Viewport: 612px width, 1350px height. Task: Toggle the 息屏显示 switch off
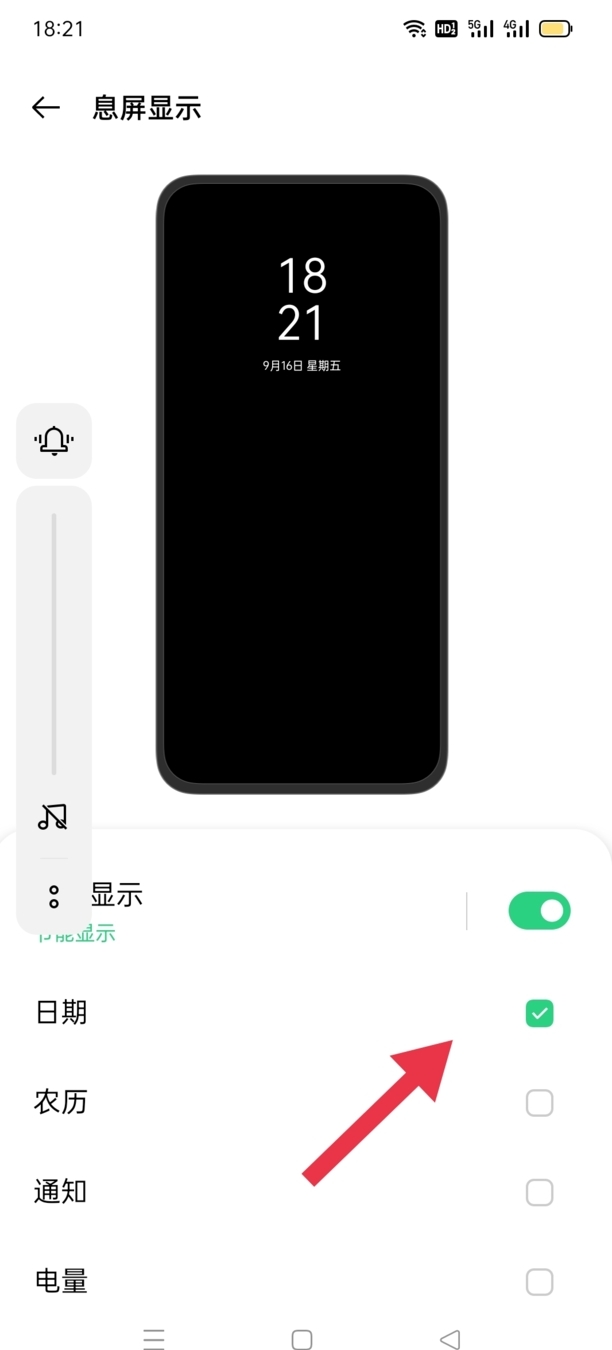539,911
